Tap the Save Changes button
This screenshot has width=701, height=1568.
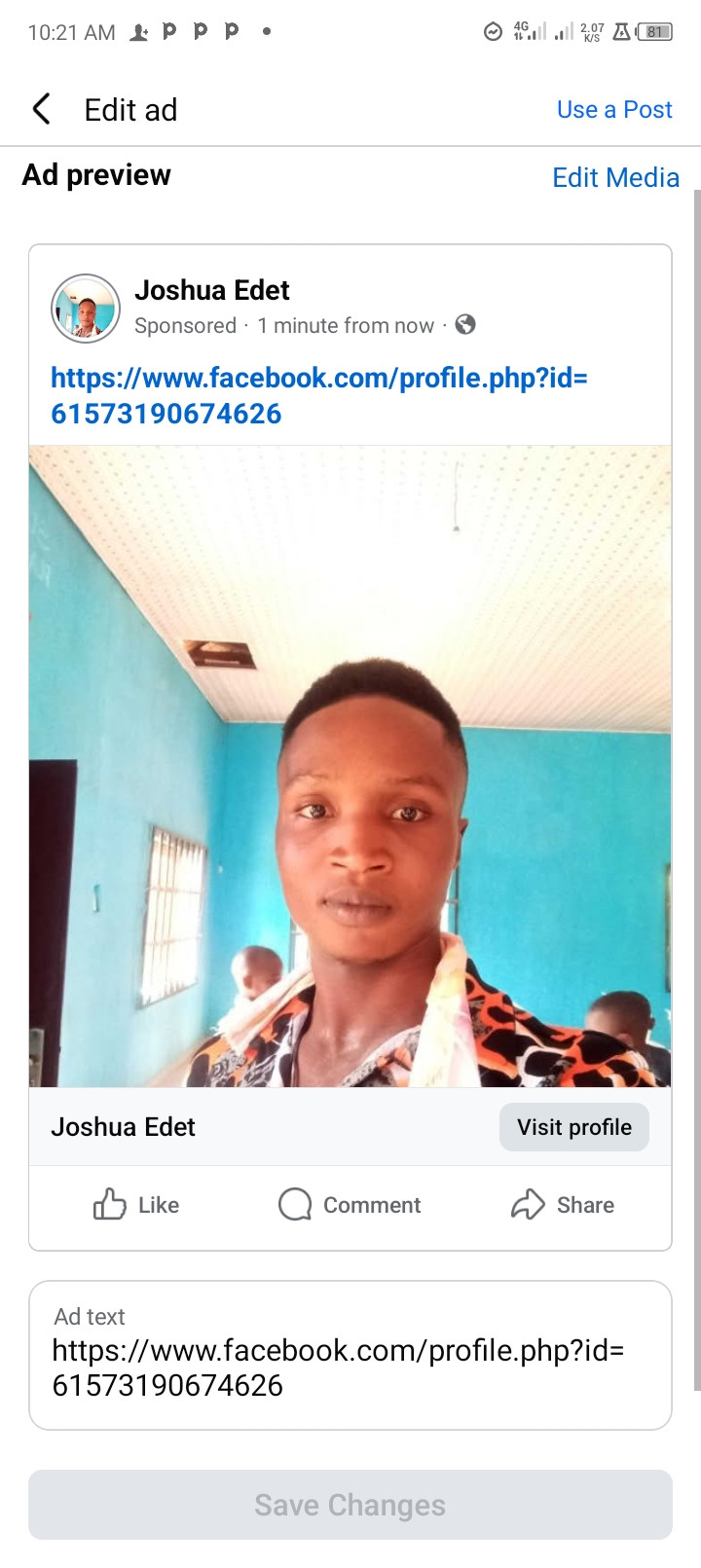pos(350,1505)
